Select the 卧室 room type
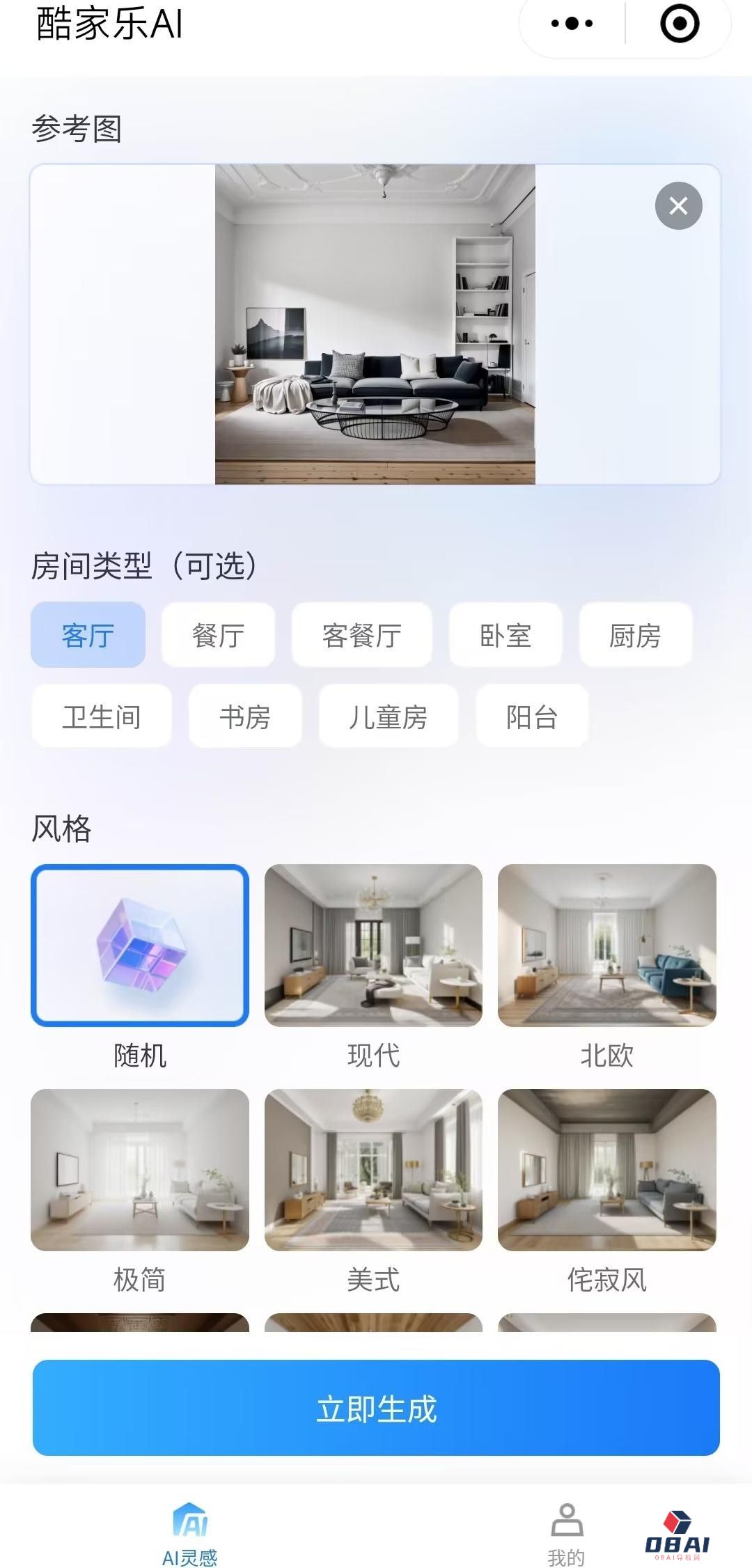This screenshot has height=1568, width=752. 506,635
